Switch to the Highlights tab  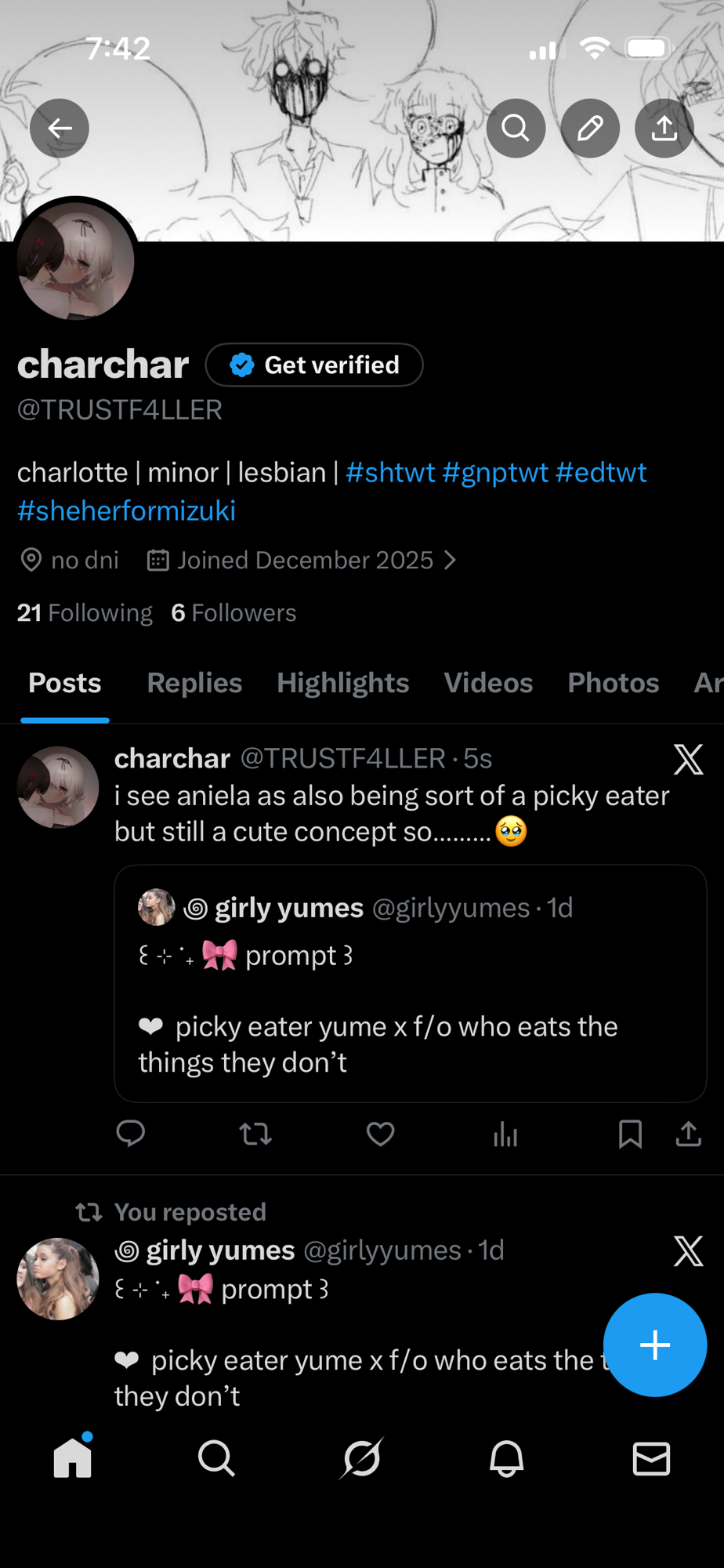click(342, 683)
